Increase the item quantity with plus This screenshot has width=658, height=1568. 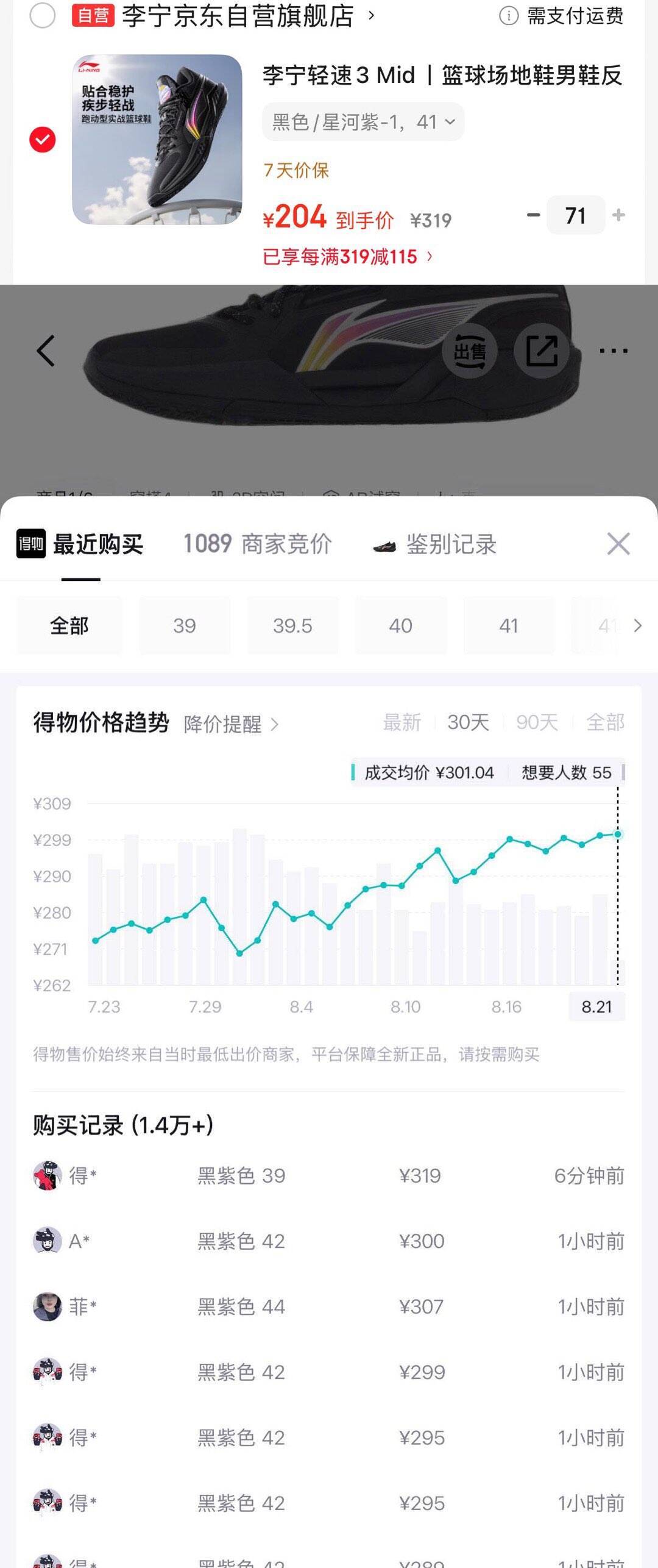pyautogui.click(x=618, y=215)
